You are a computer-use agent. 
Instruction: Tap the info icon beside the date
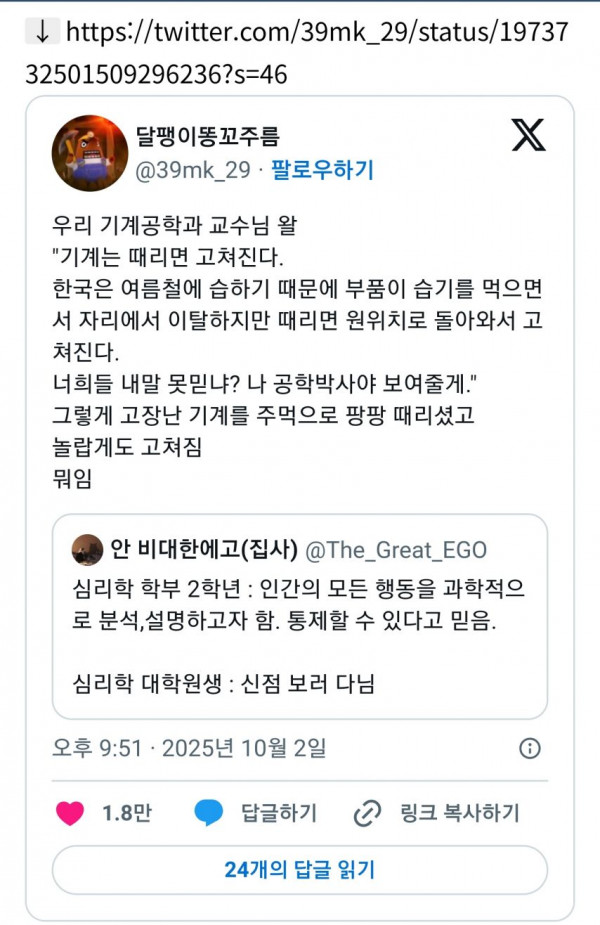pyautogui.click(x=530, y=748)
